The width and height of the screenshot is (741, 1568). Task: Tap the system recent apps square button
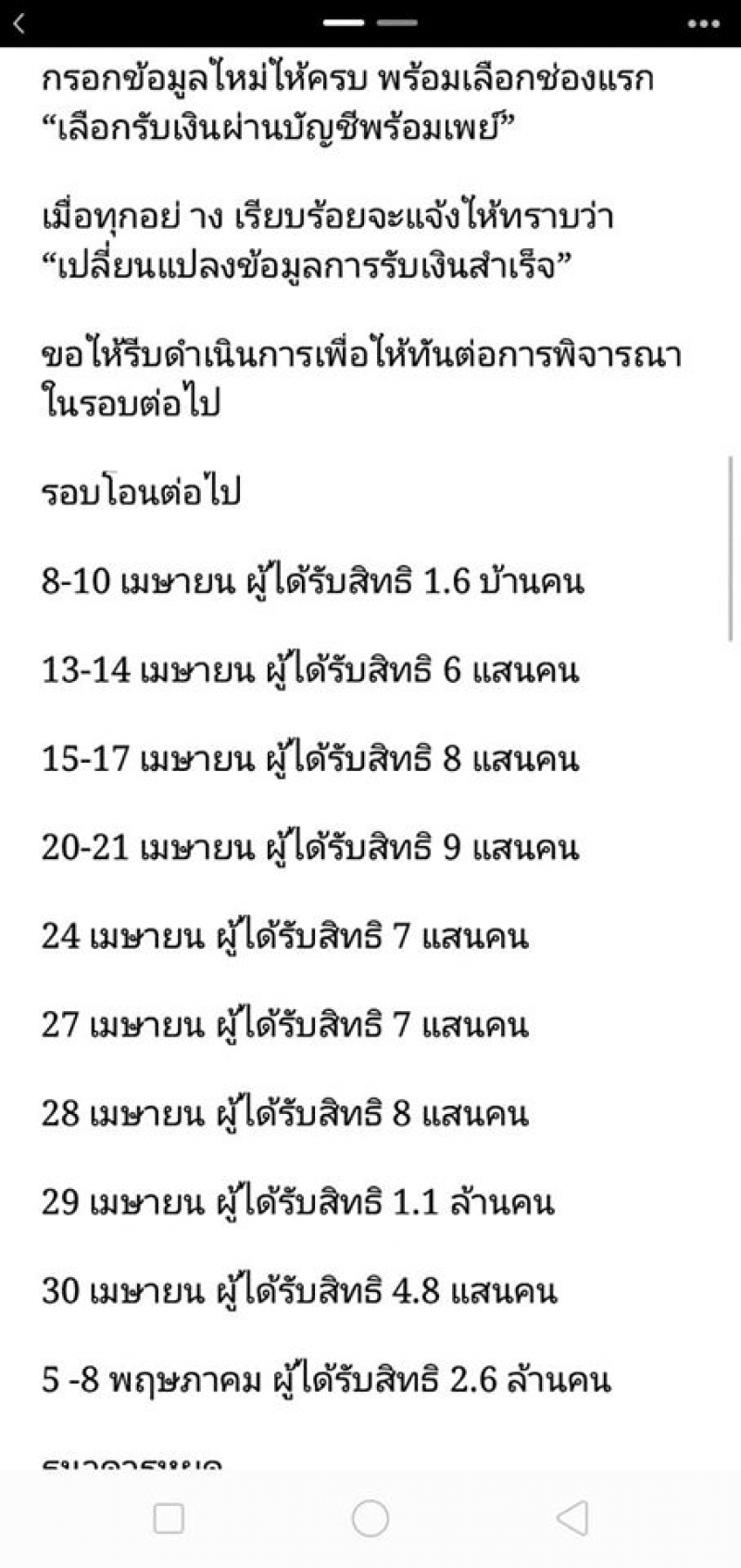(169, 1519)
